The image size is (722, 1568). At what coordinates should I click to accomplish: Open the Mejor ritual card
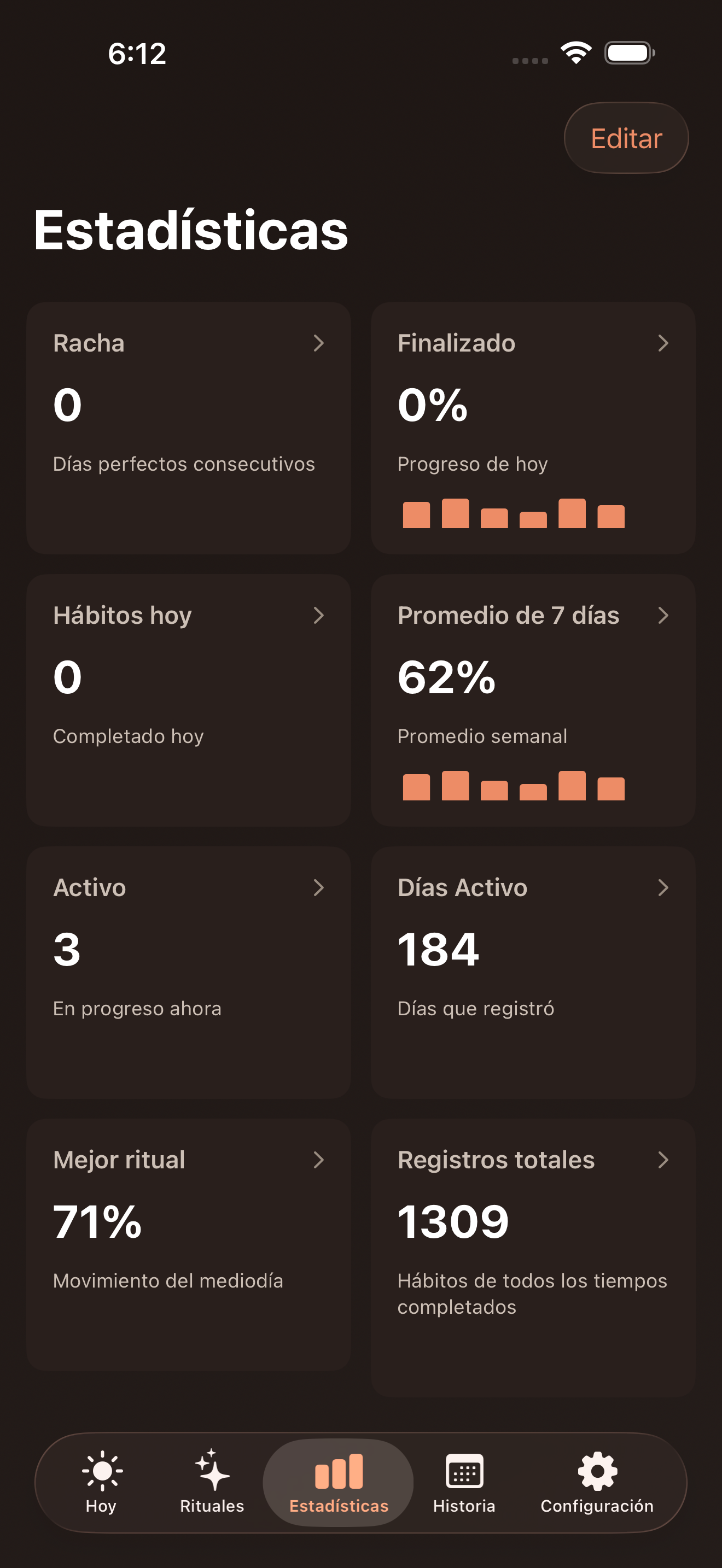[188, 1244]
